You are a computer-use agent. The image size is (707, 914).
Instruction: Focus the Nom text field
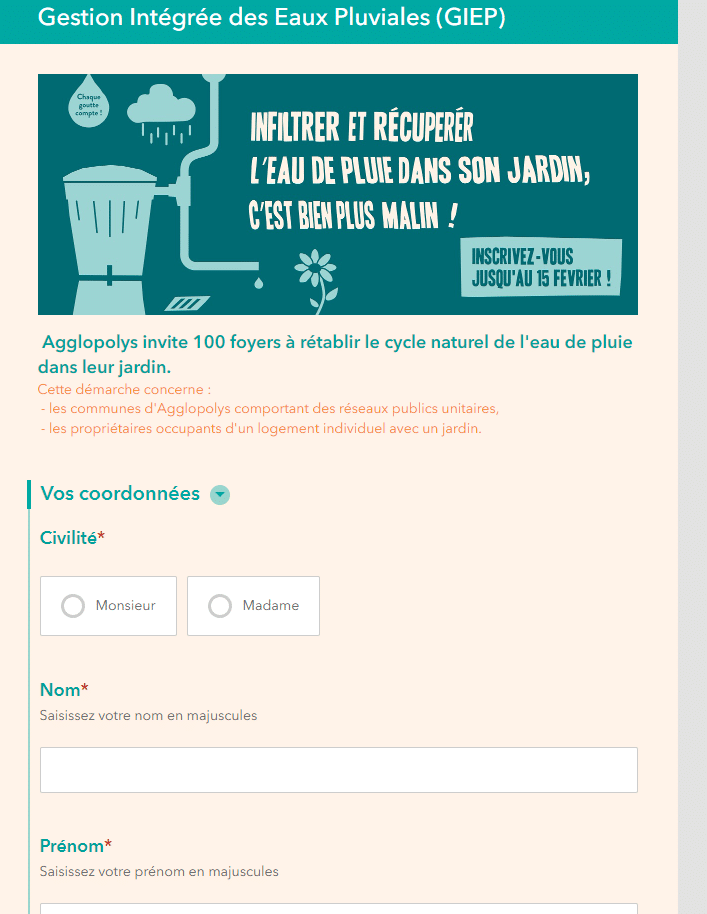(338, 770)
